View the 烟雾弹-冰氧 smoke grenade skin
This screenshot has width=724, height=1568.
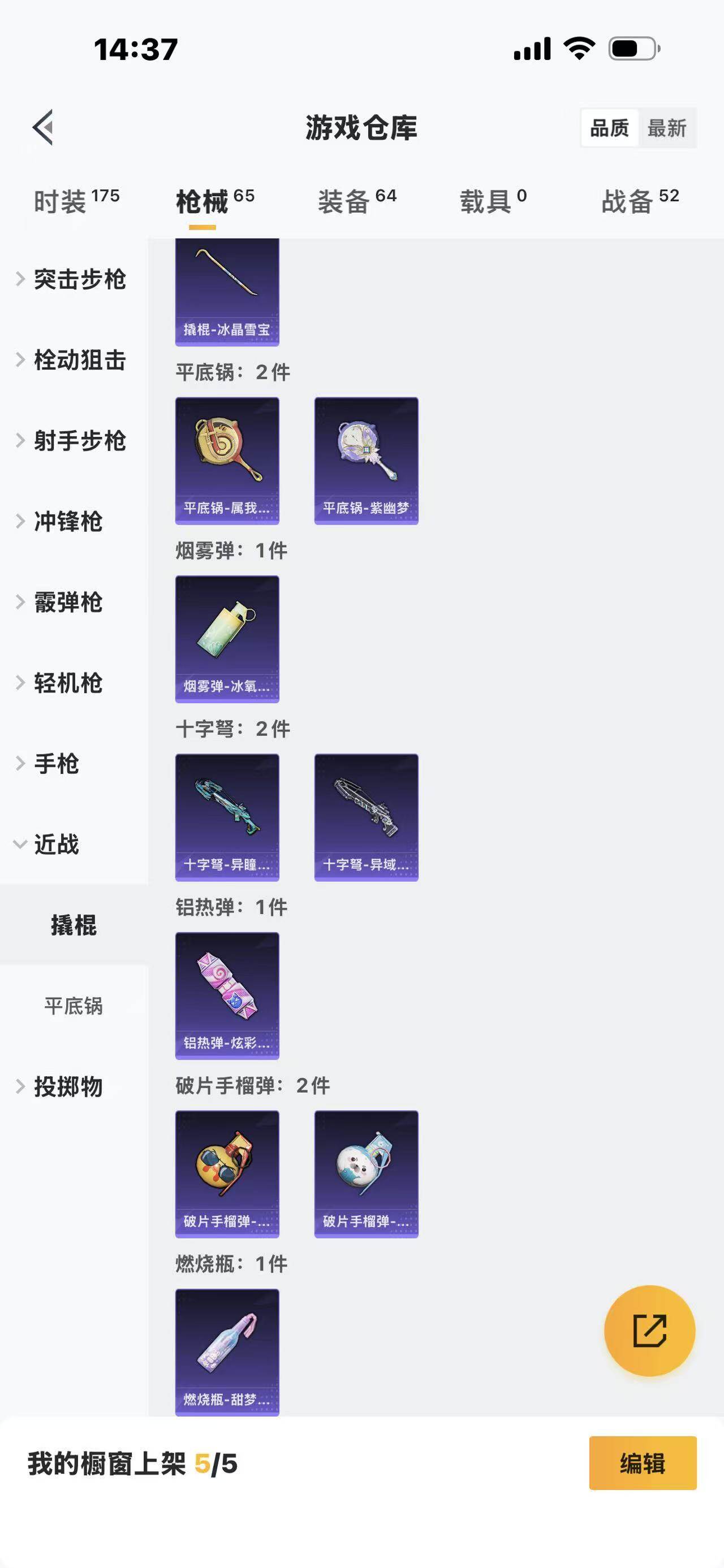point(227,639)
